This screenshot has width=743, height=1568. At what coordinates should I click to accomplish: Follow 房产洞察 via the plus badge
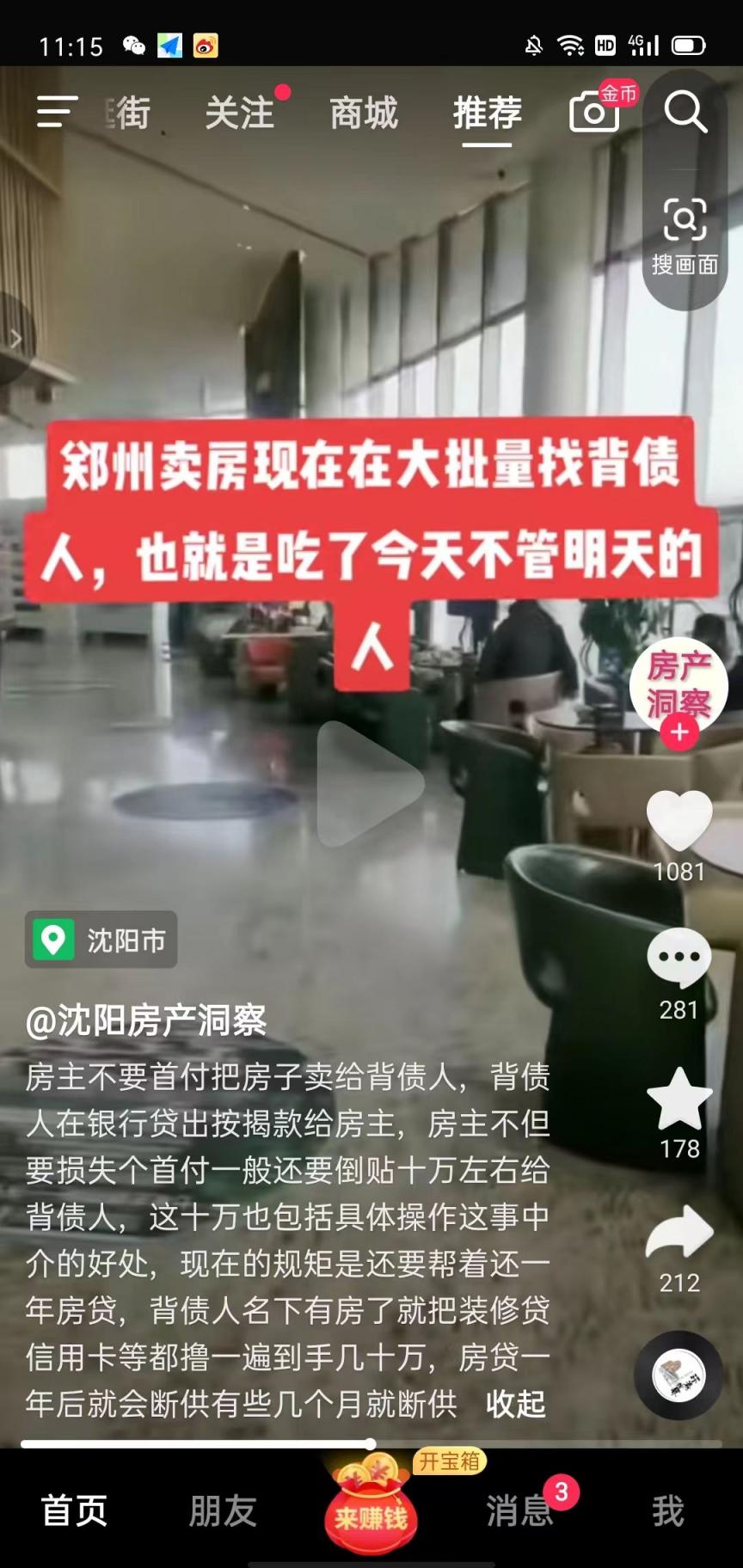click(x=679, y=732)
